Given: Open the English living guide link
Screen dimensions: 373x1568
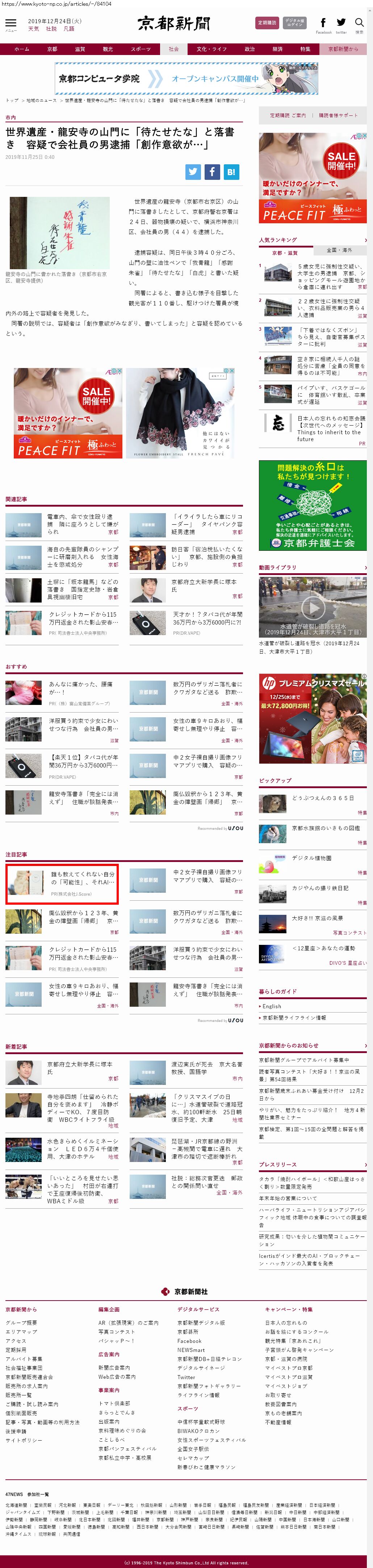Looking at the screenshot, I should (272, 1006).
